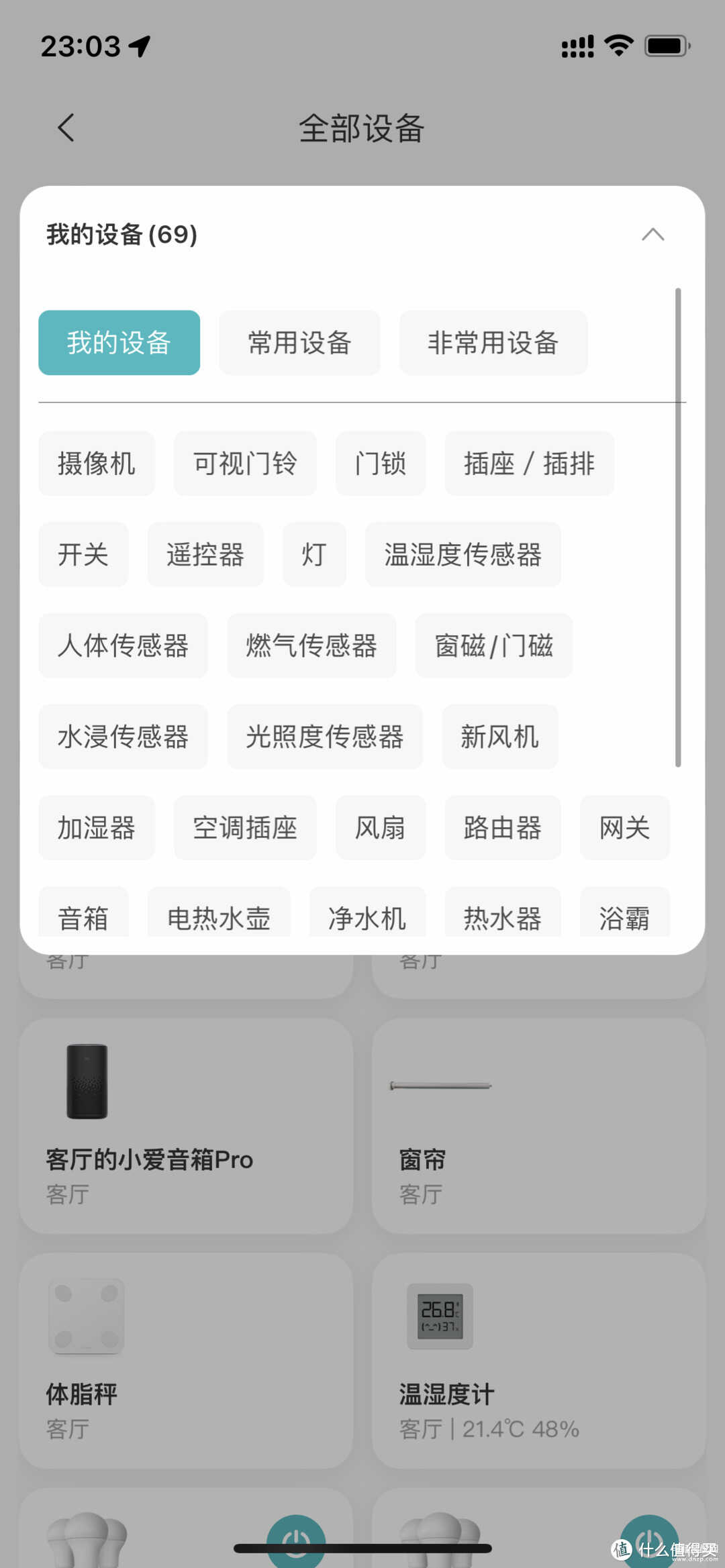Select 温湿度传感器 chip
This screenshot has width=725, height=1568.
(x=463, y=555)
